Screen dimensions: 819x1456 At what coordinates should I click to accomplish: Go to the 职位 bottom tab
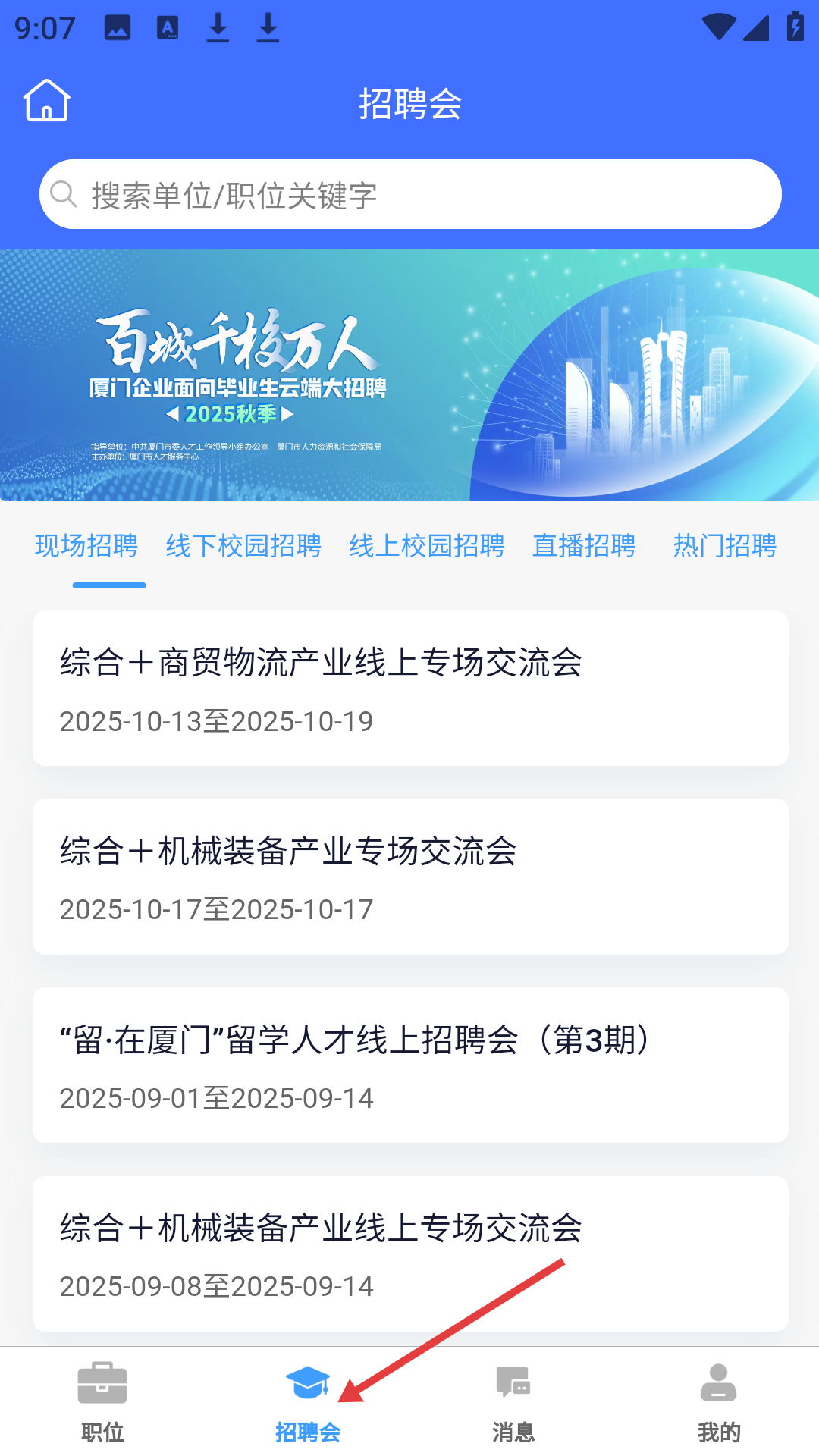coord(102,1403)
